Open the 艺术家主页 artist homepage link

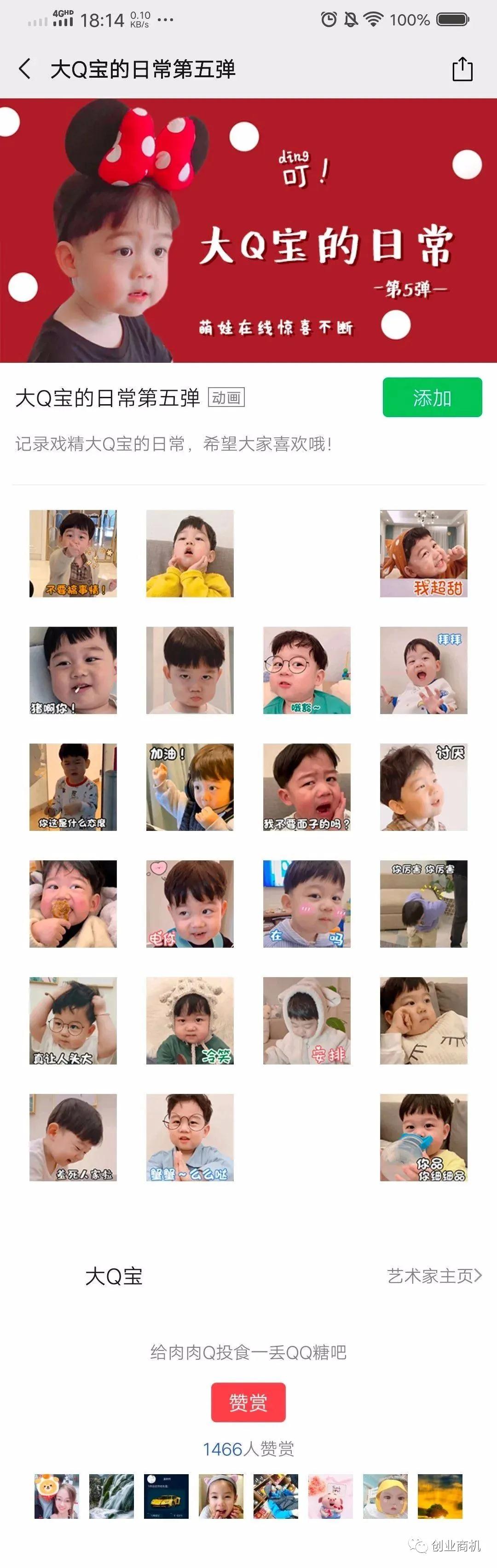click(433, 1275)
